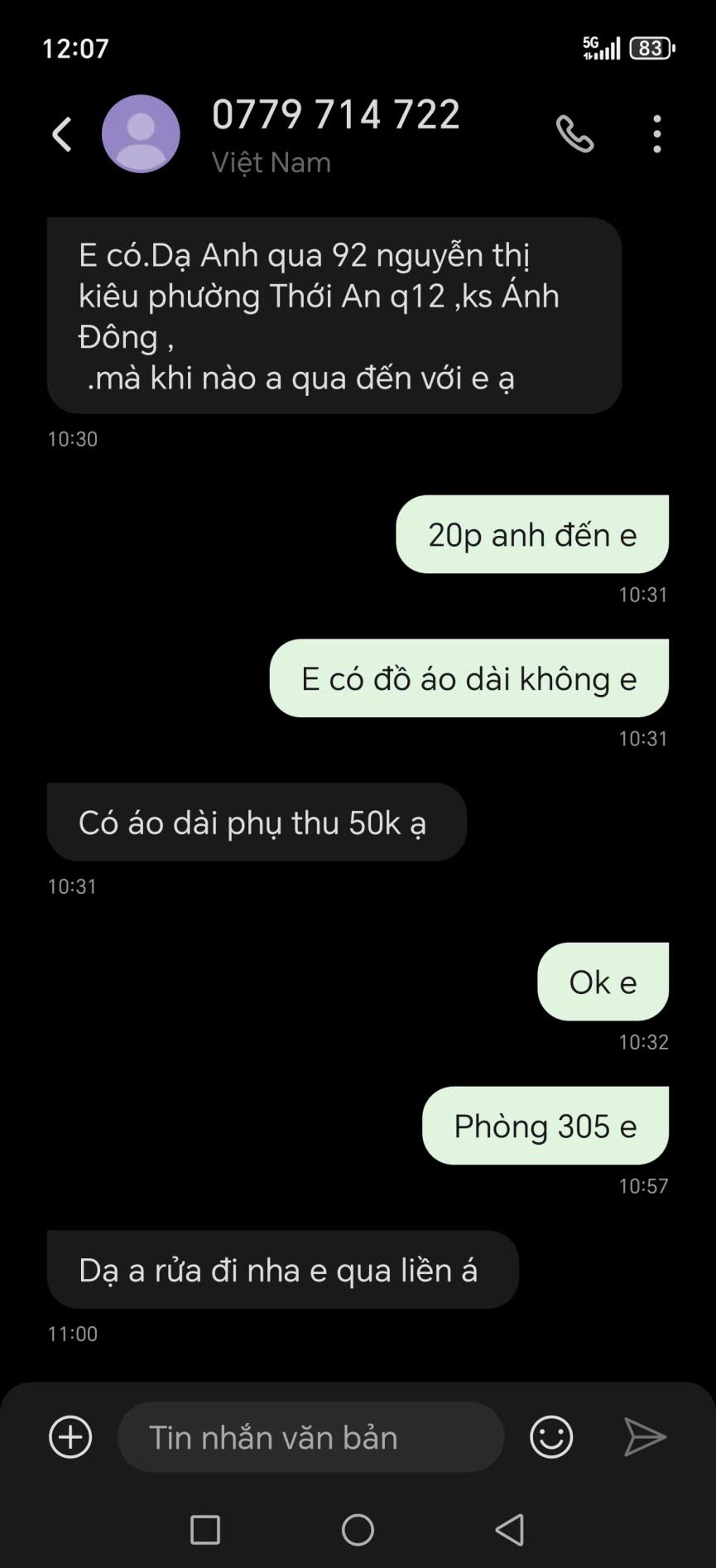This screenshot has height=1568, width=716.
Task: Call 0779 714 722 via phone icon
Action: [x=574, y=134]
